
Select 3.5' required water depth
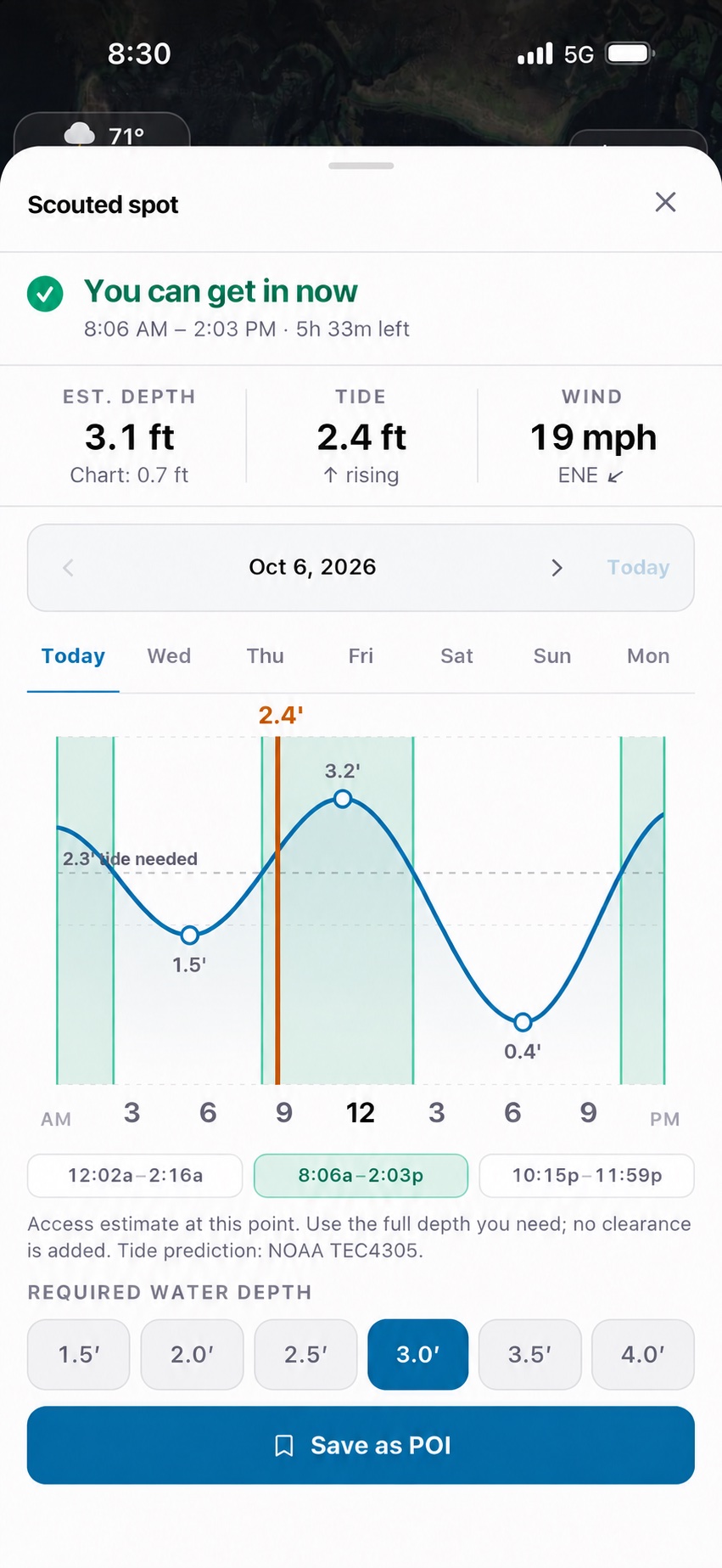529,1354
